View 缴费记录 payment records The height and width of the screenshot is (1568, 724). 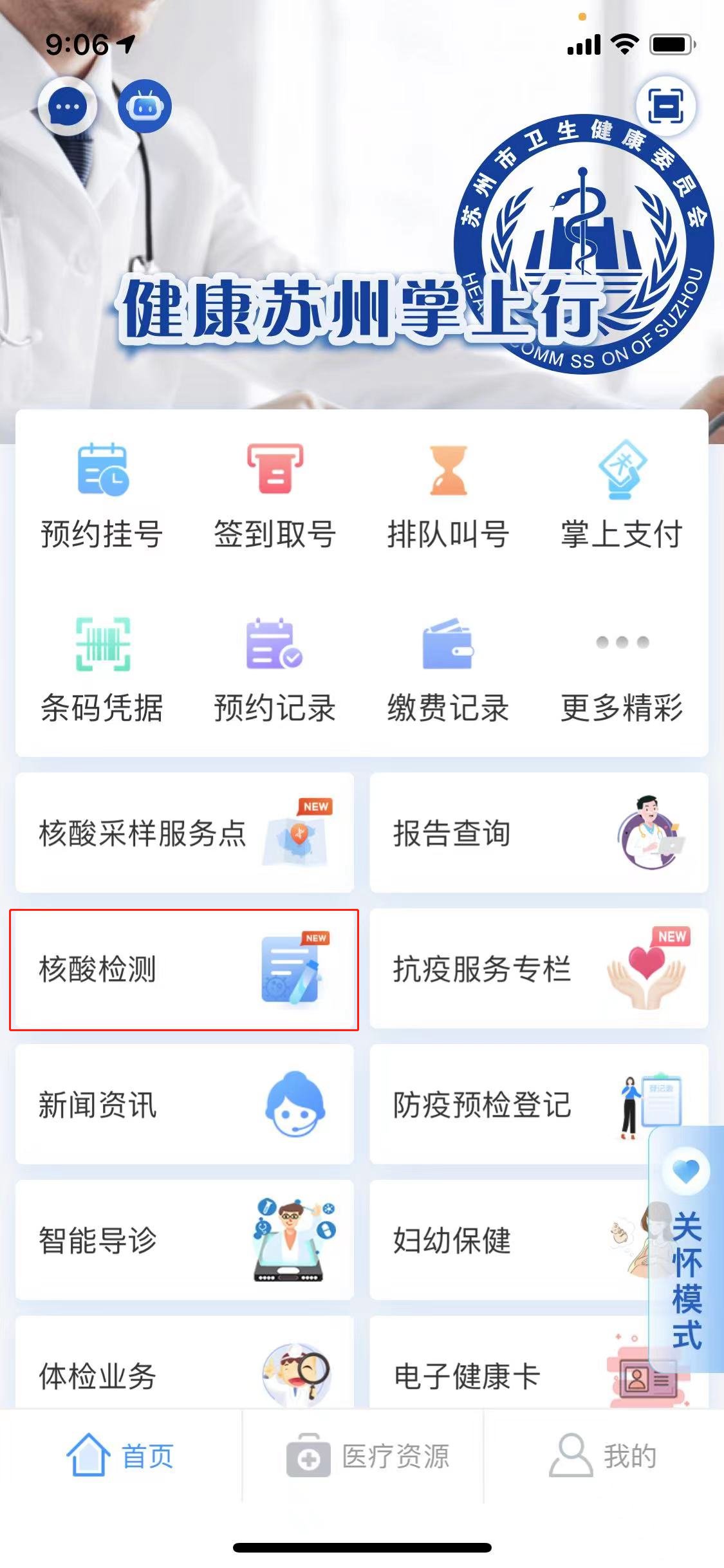coord(448,669)
